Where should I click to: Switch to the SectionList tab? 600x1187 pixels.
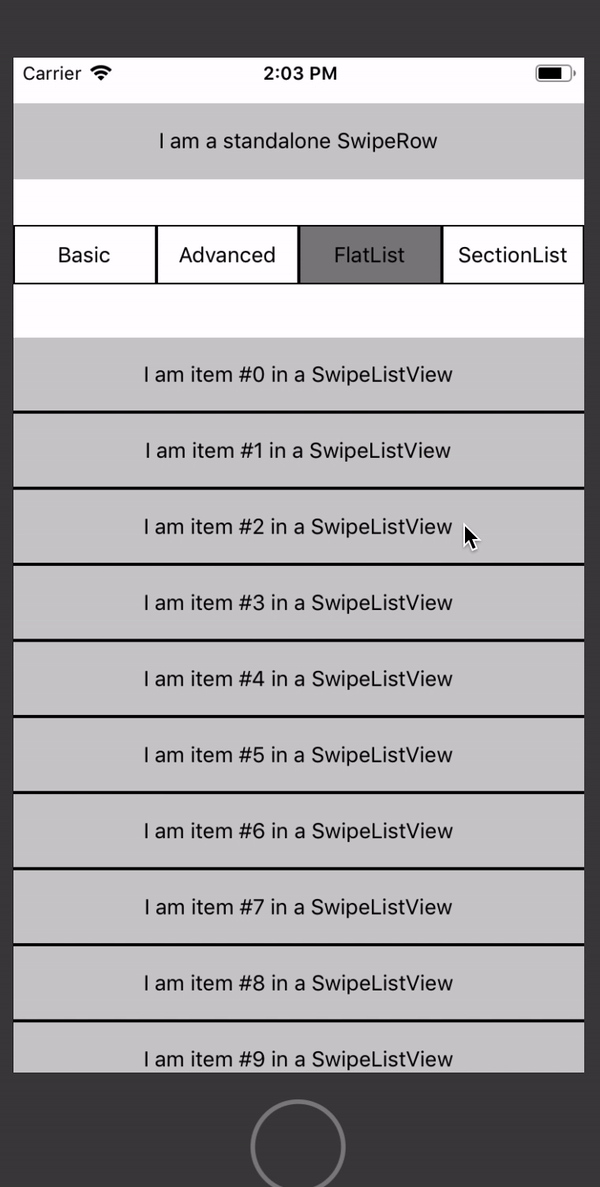(512, 255)
